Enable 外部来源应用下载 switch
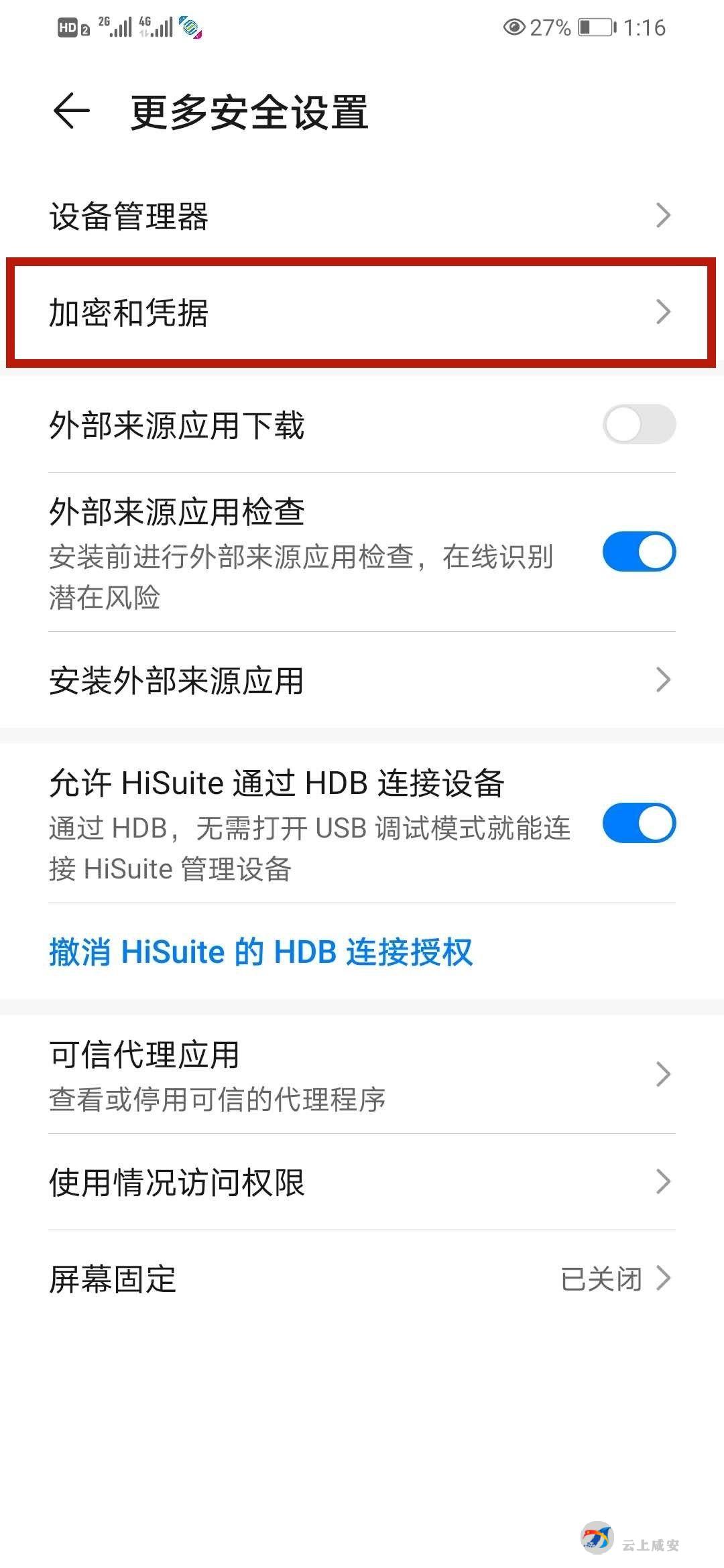This screenshot has width=724, height=1568. pyautogui.click(x=638, y=425)
